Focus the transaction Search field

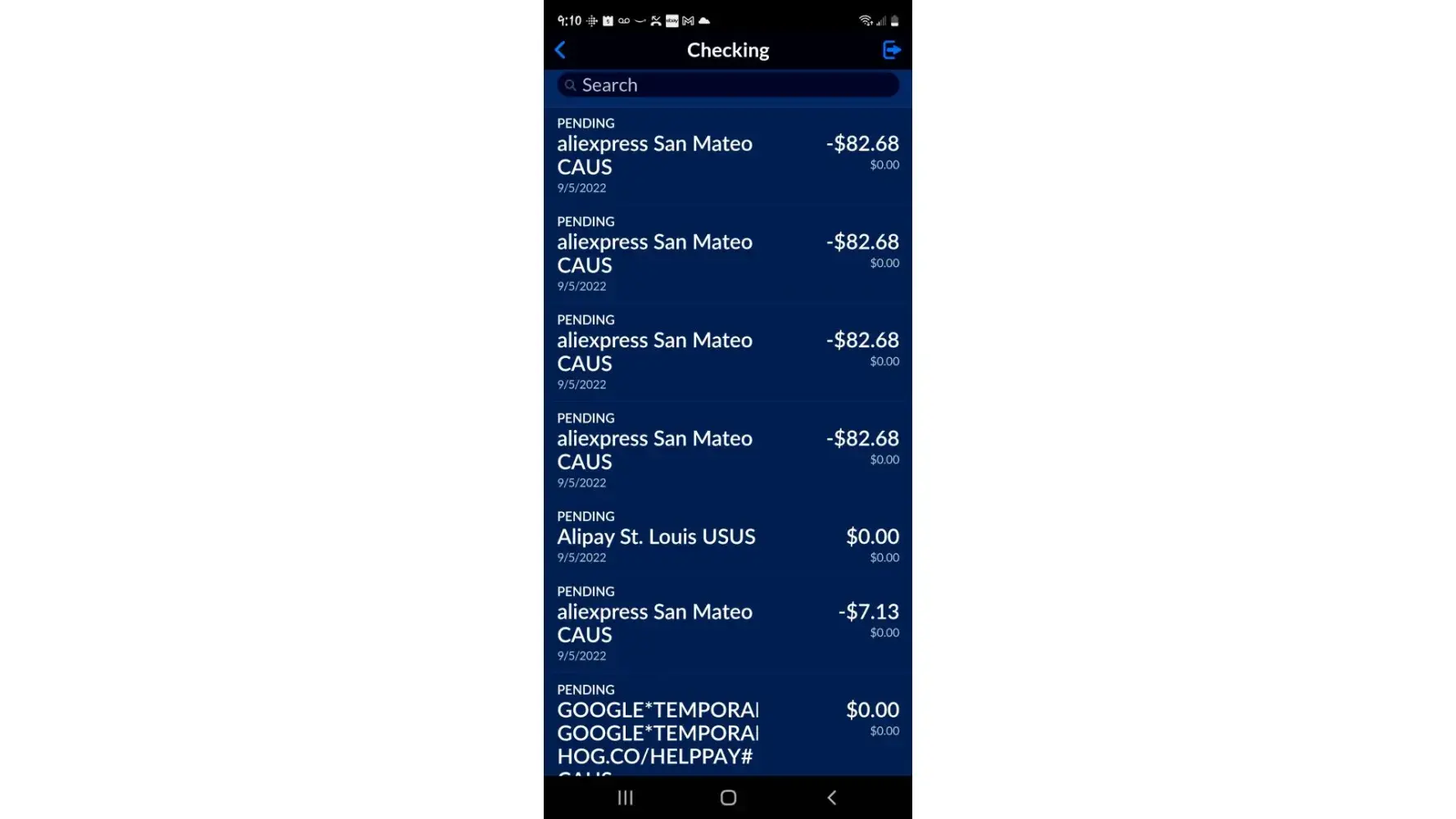click(x=727, y=85)
